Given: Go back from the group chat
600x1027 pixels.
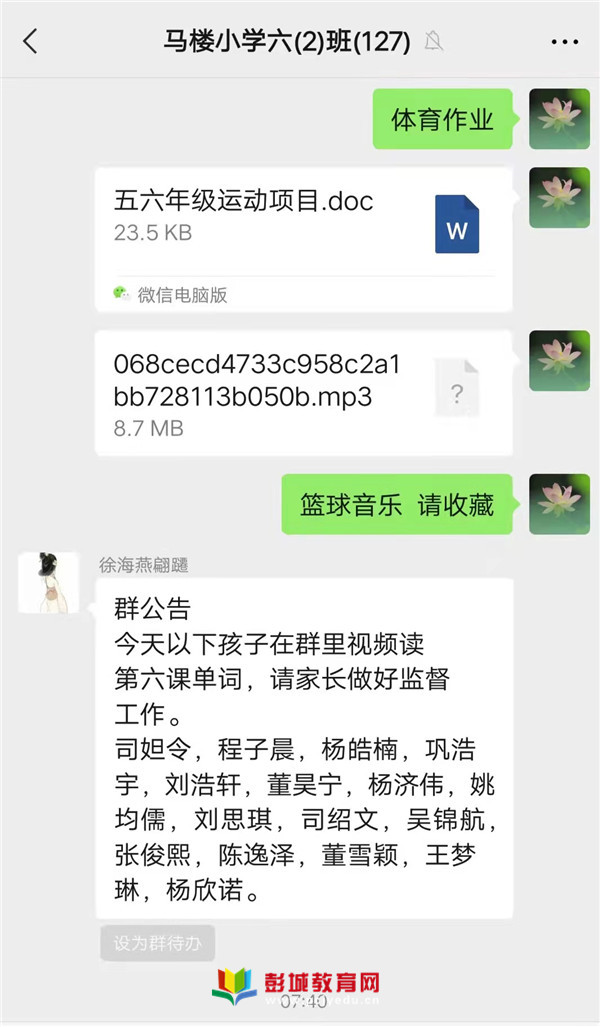Looking at the screenshot, I should [x=31, y=41].
